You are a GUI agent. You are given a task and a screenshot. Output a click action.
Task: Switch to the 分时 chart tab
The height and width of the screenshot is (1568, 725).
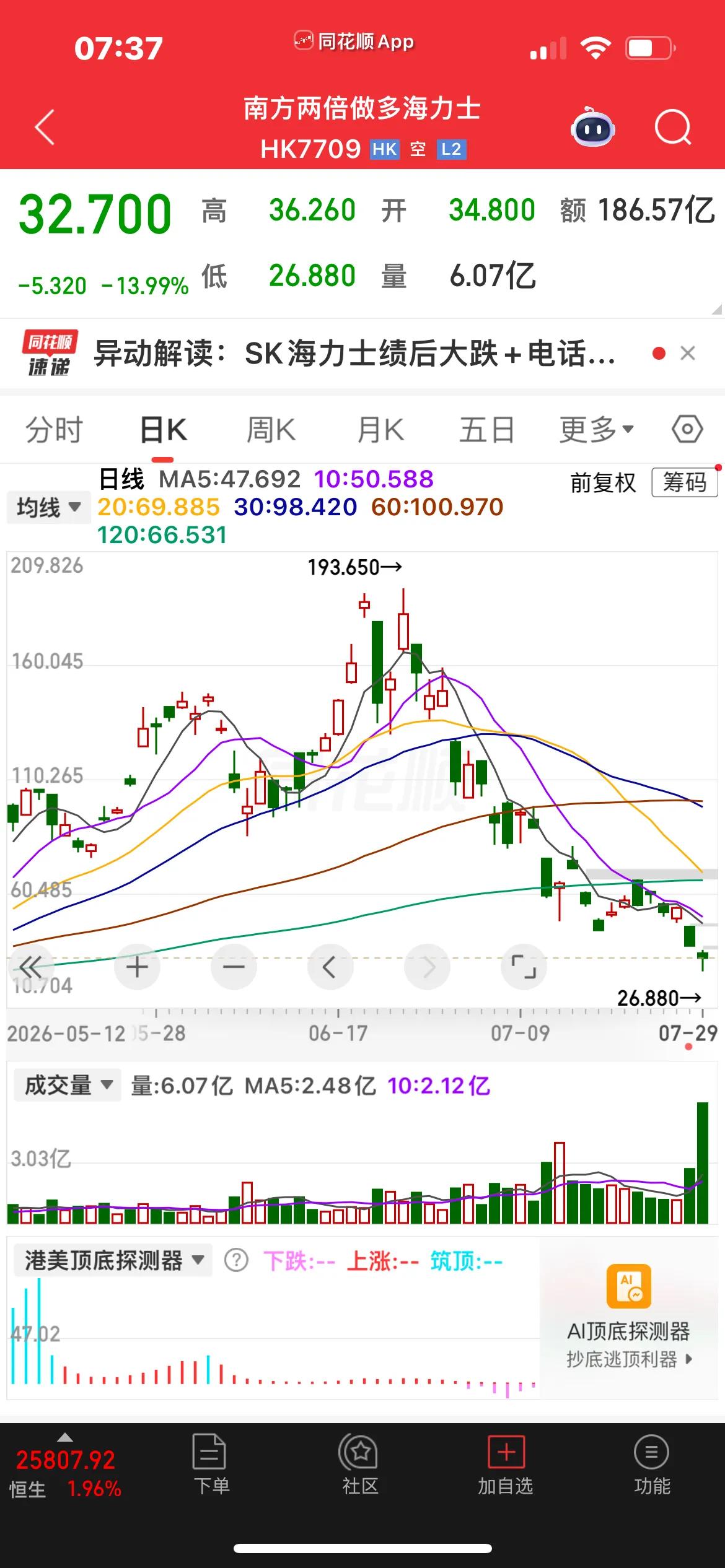point(54,430)
